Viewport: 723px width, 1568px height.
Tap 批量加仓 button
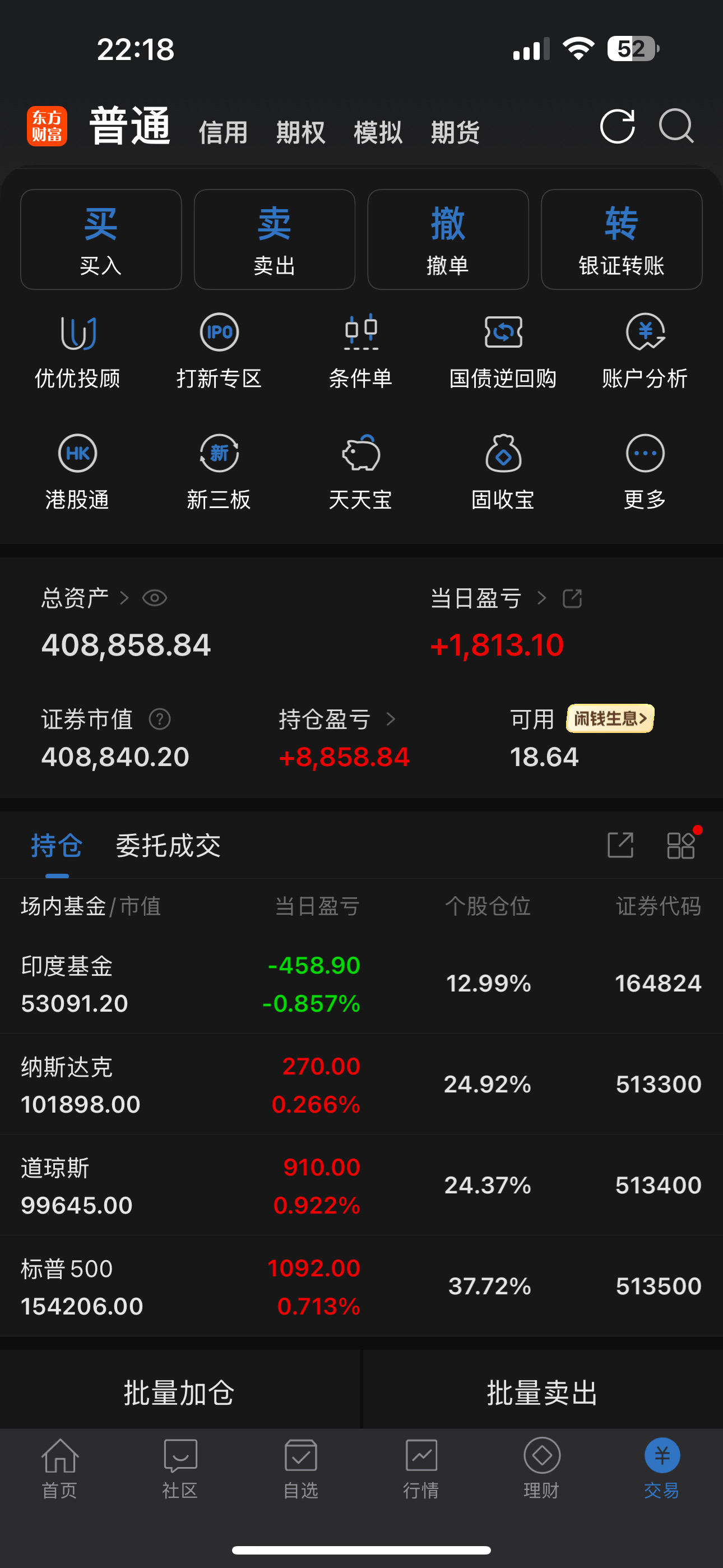179,1392
